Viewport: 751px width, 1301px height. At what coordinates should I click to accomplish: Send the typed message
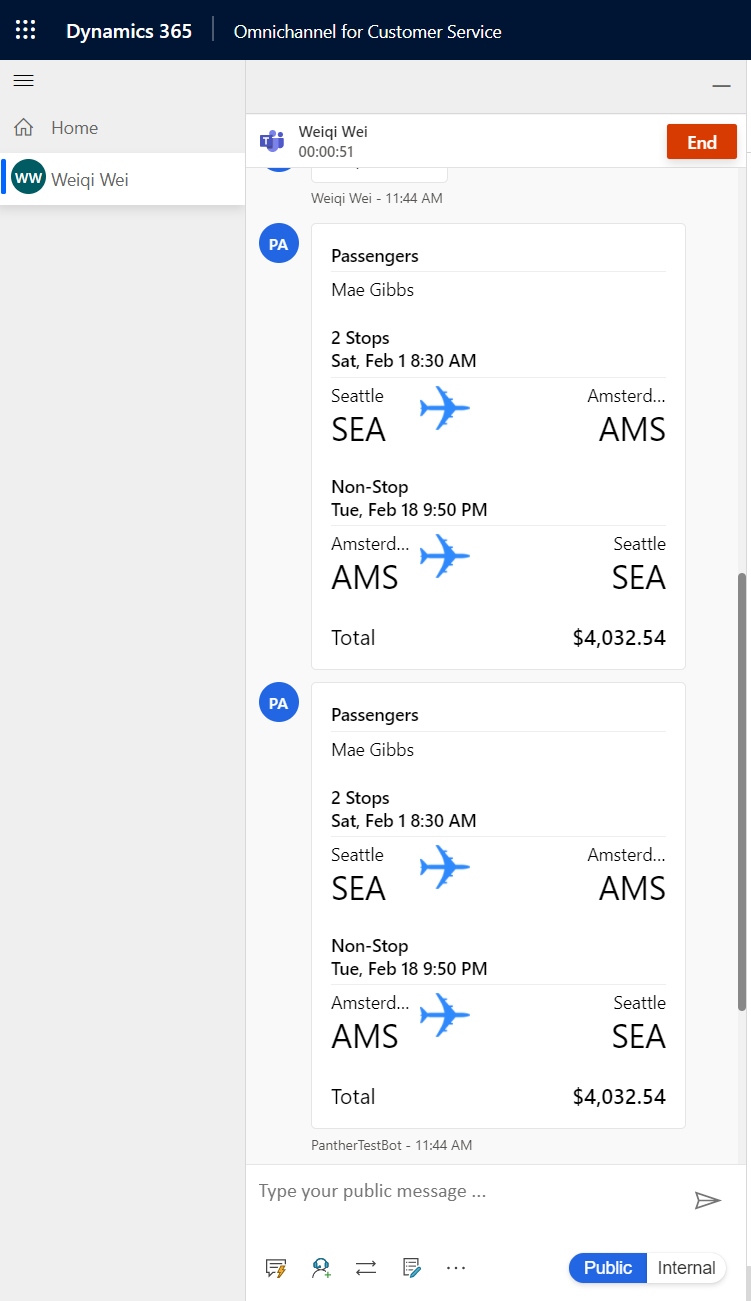[x=708, y=1200]
